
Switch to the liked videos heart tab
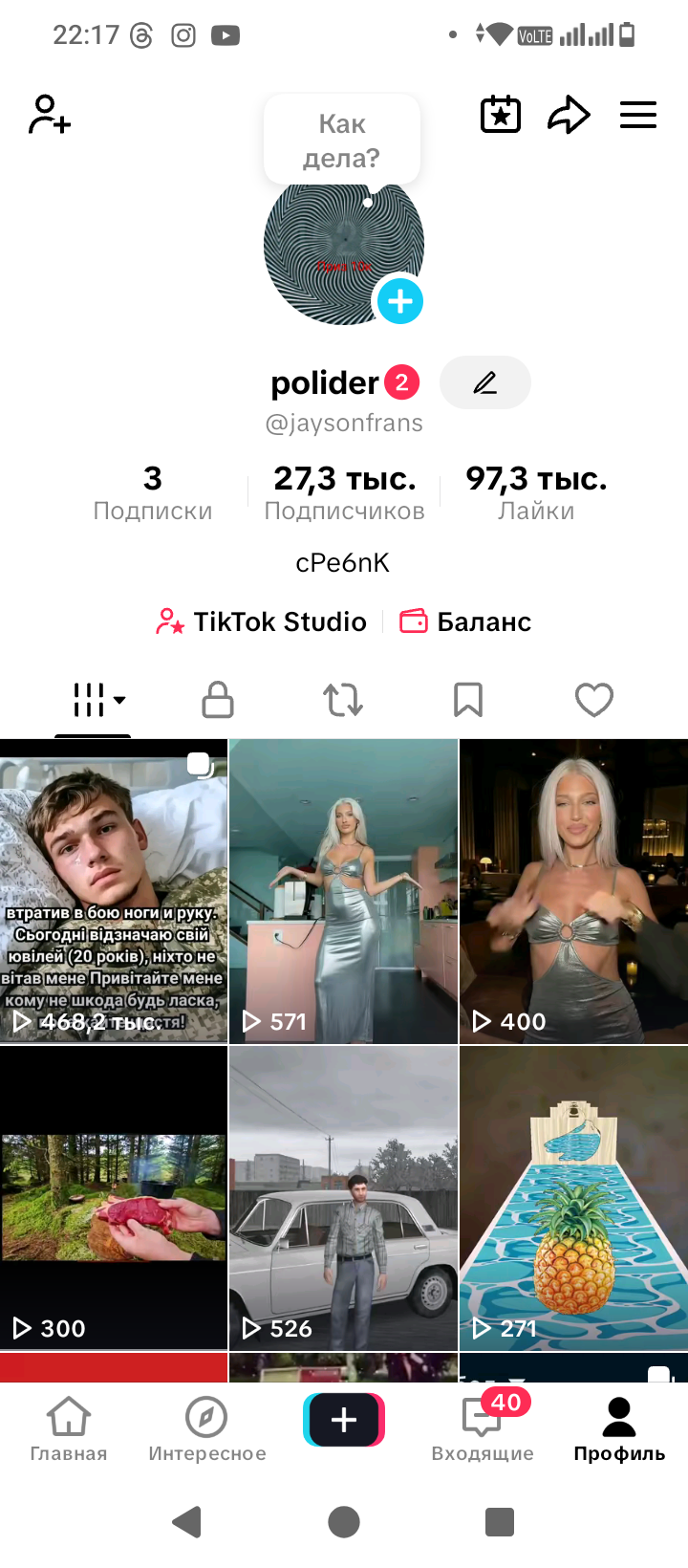[x=593, y=700]
